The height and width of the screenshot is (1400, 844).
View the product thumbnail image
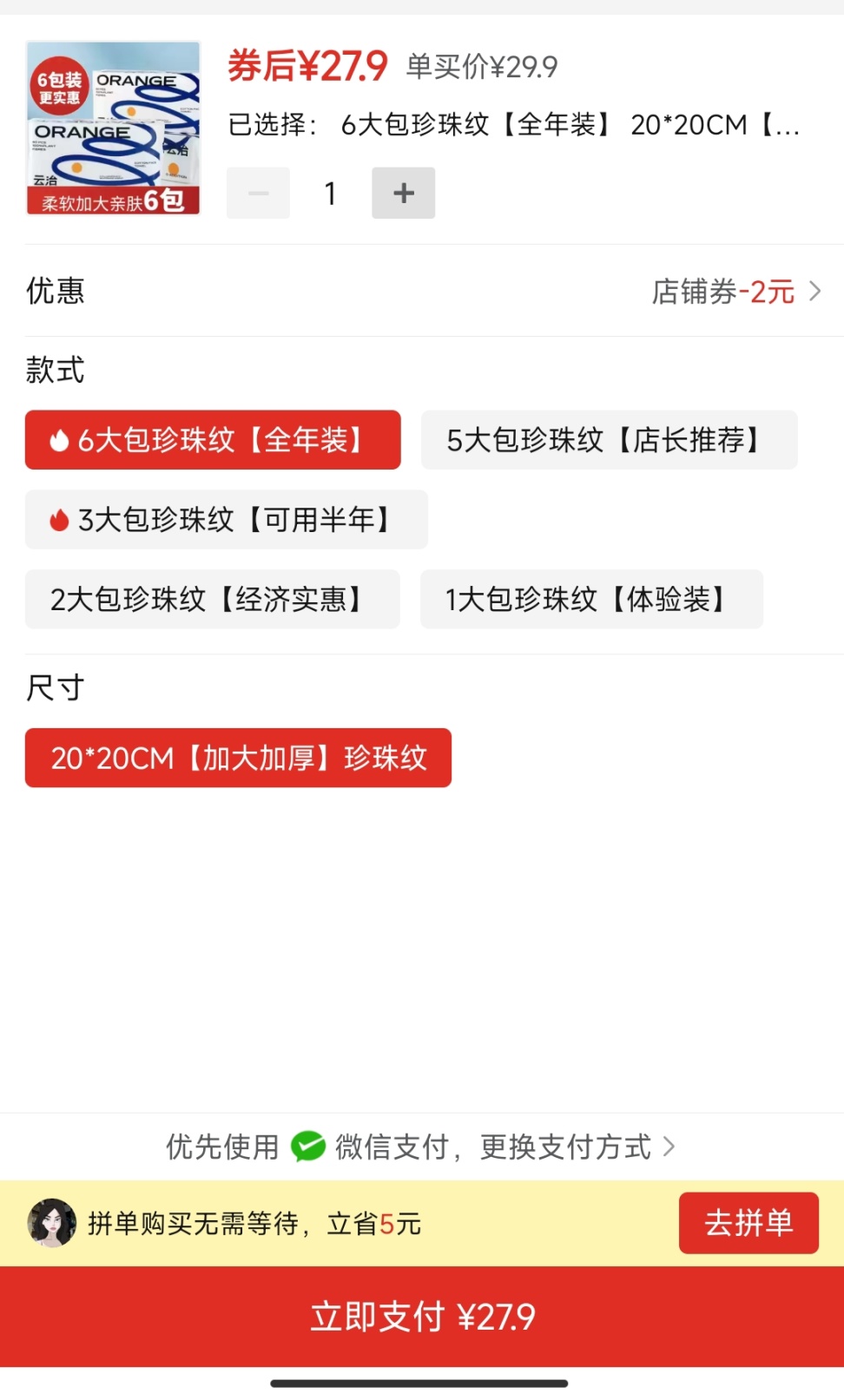[114, 128]
